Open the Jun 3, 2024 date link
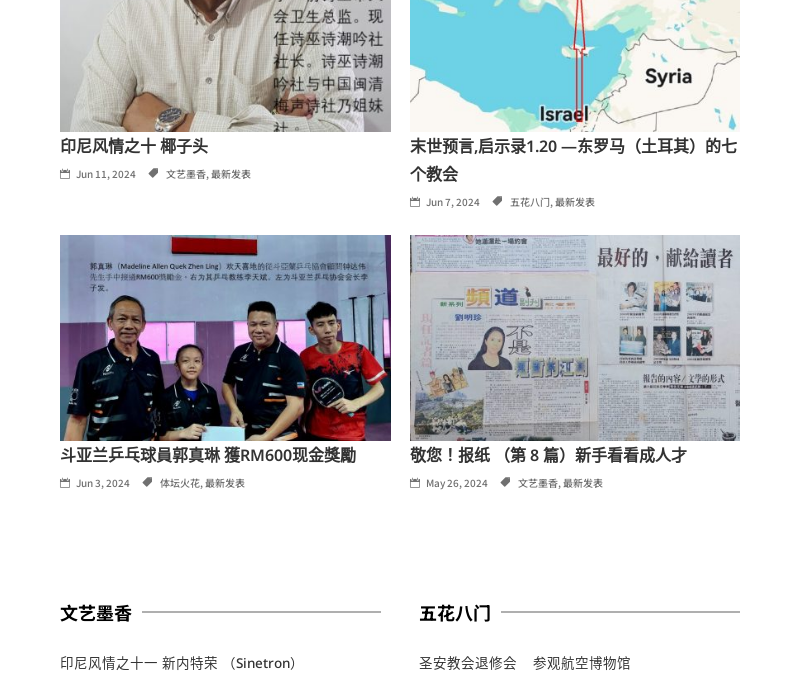The width and height of the screenshot is (800, 675). tap(102, 483)
